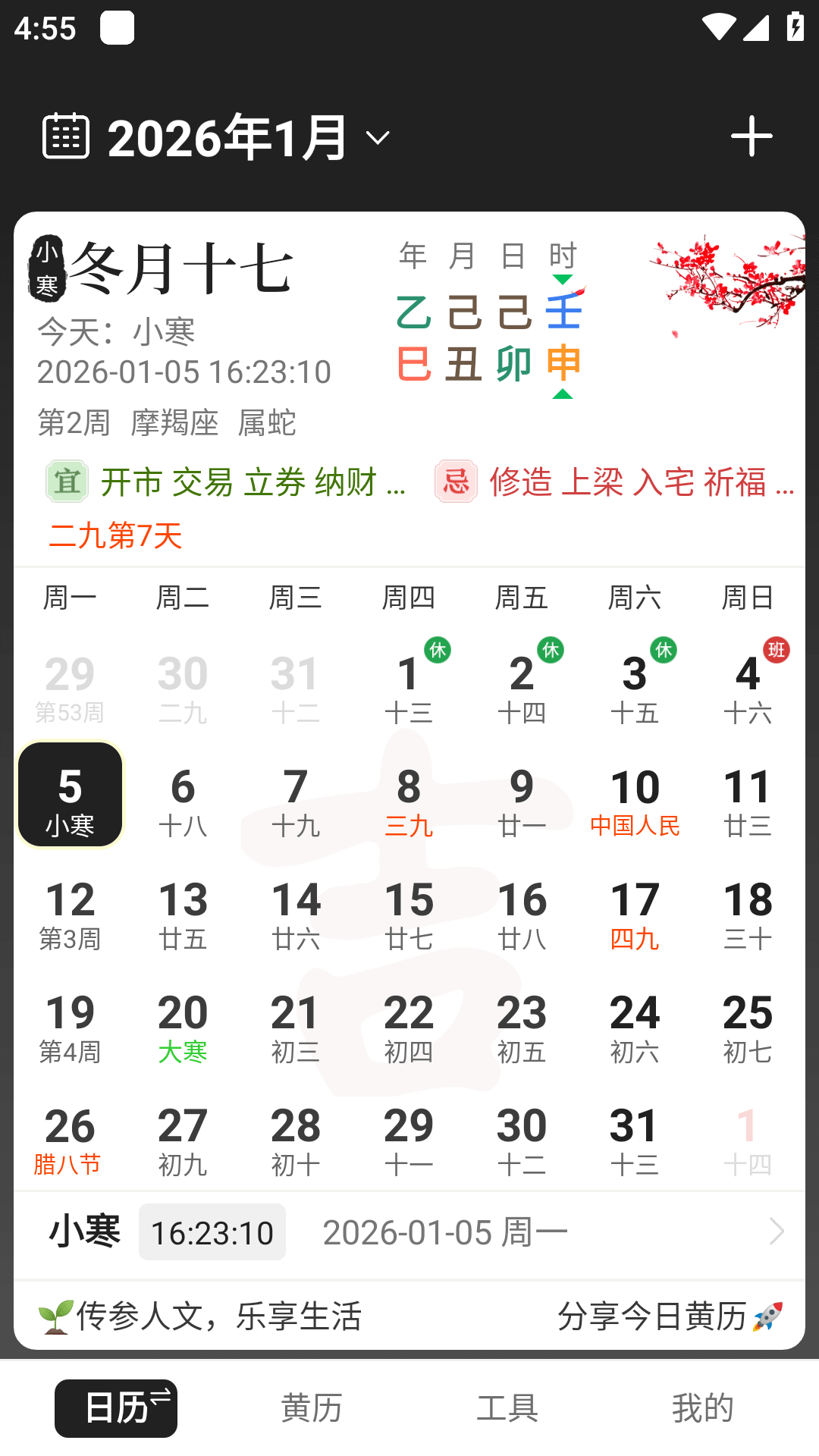Add a new event with plus icon
Screen dimensions: 819x1456
click(x=751, y=136)
